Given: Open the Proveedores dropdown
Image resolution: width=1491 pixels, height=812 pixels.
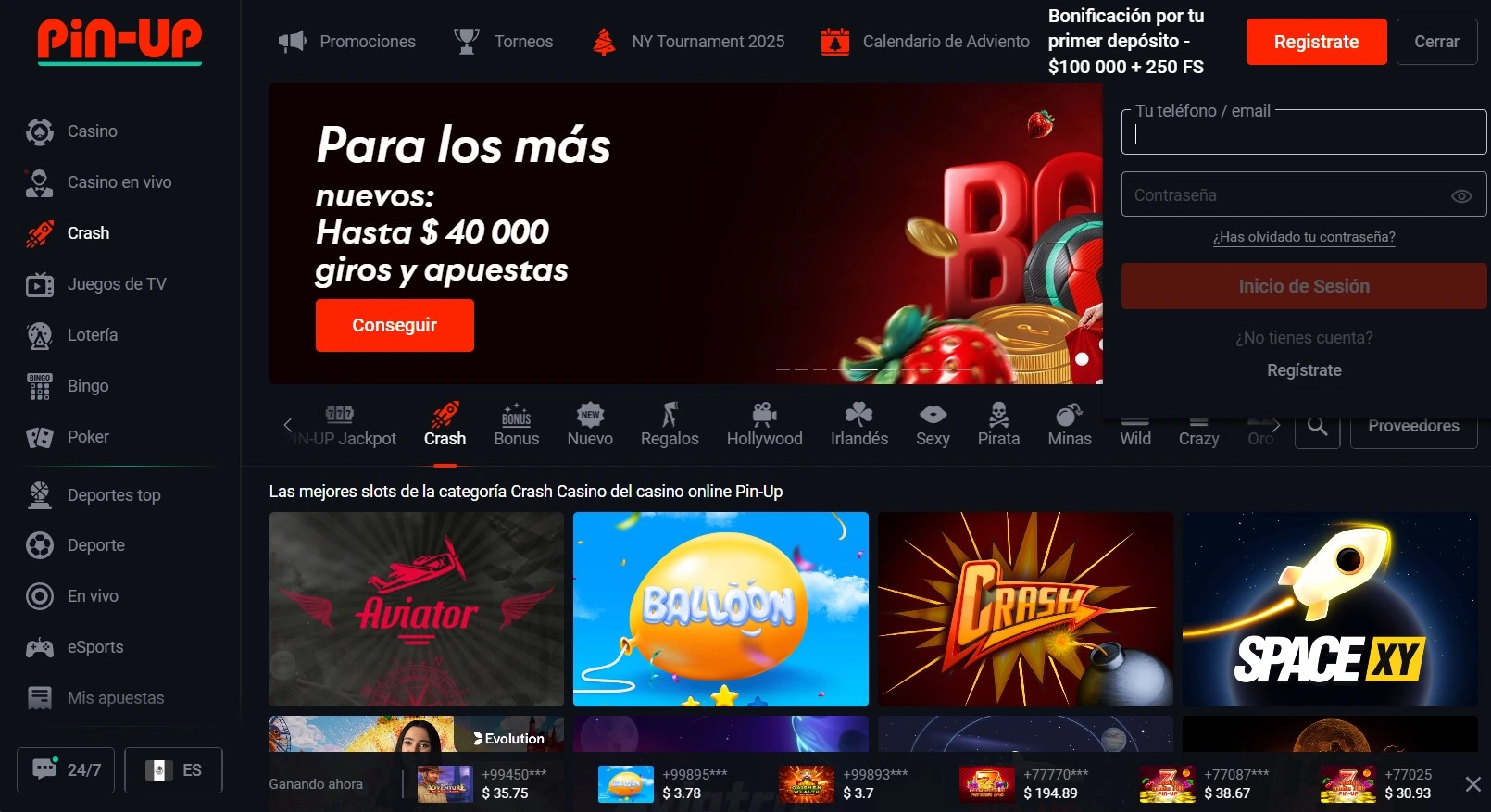Looking at the screenshot, I should (x=1412, y=426).
